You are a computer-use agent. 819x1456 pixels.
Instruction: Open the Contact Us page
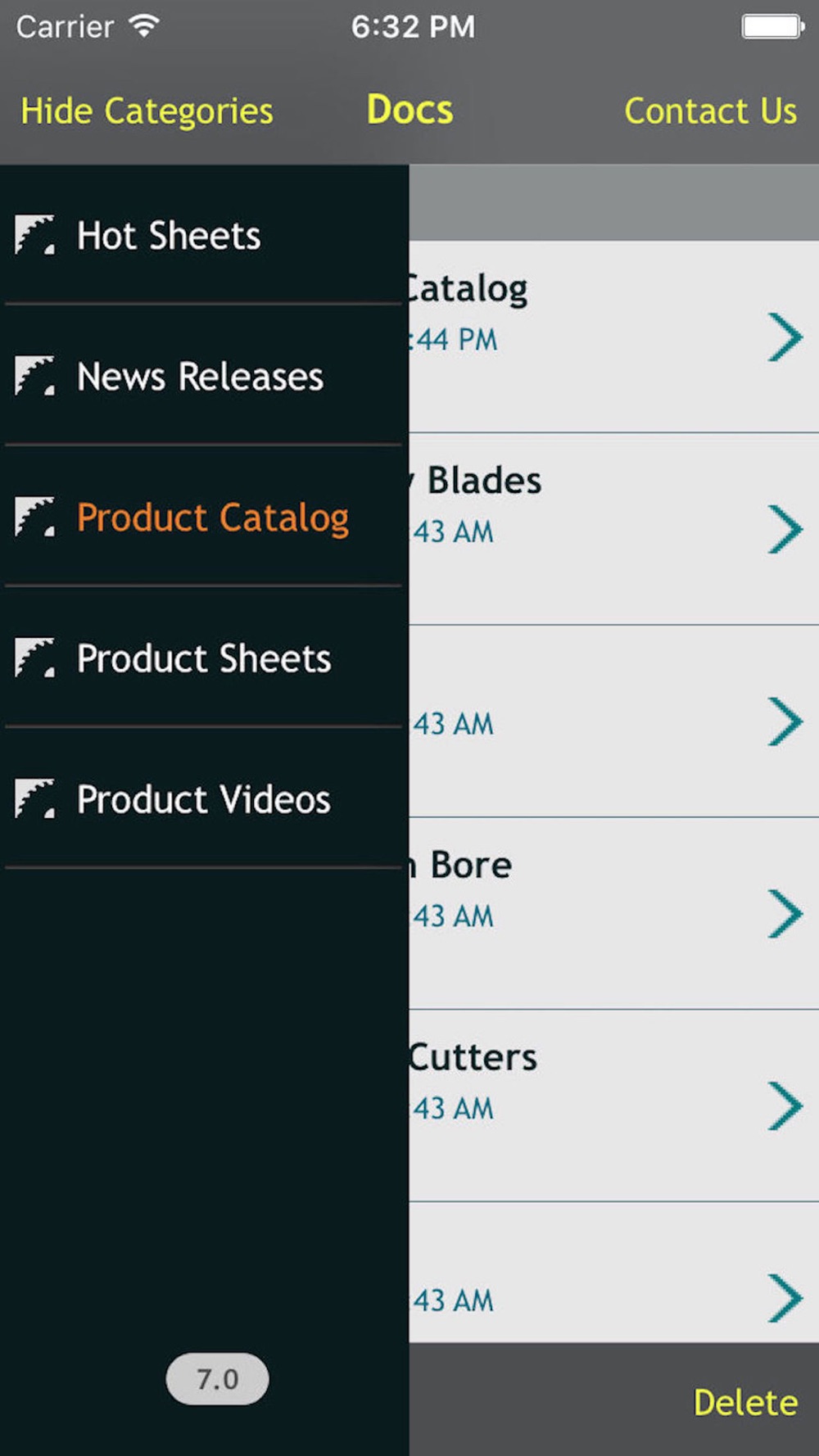coord(710,111)
